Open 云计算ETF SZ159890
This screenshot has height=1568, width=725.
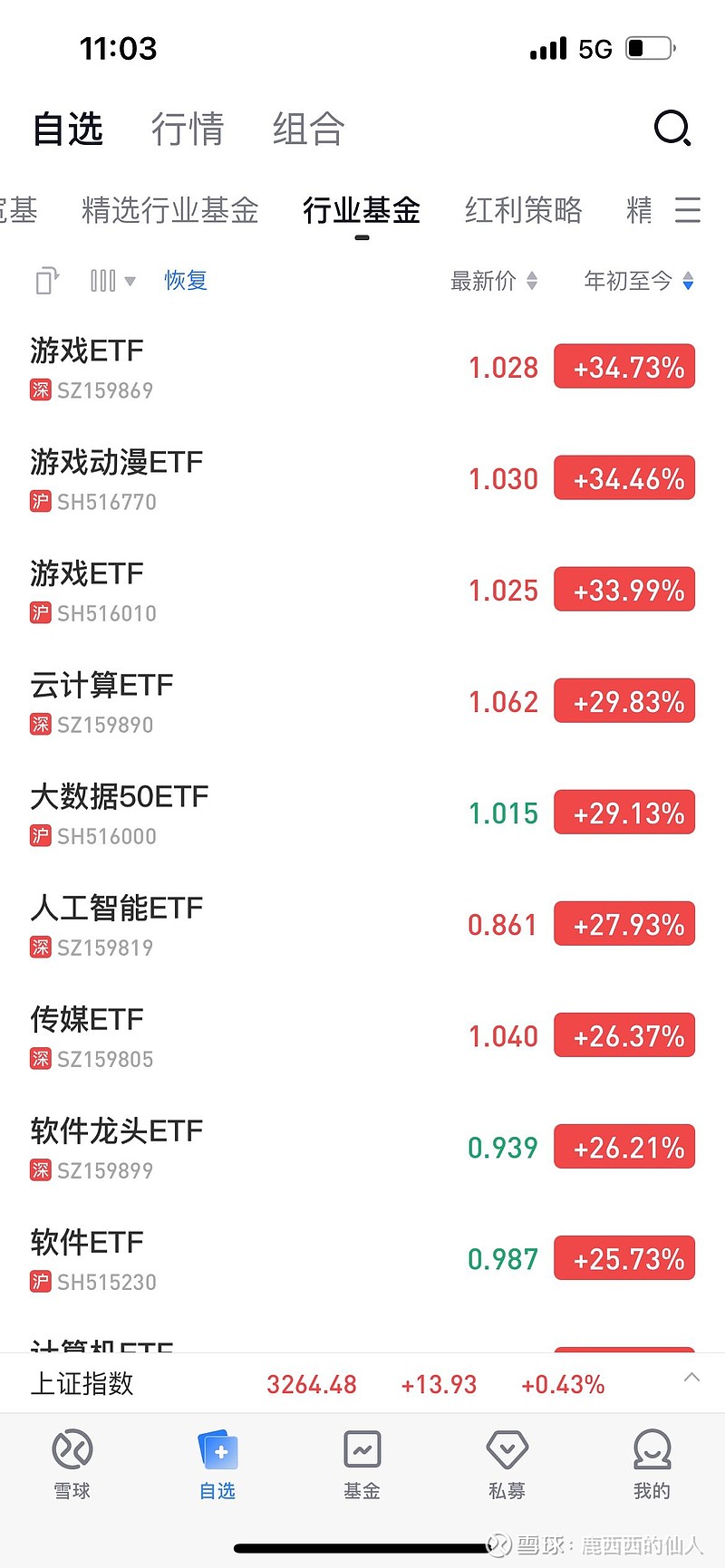tap(362, 702)
